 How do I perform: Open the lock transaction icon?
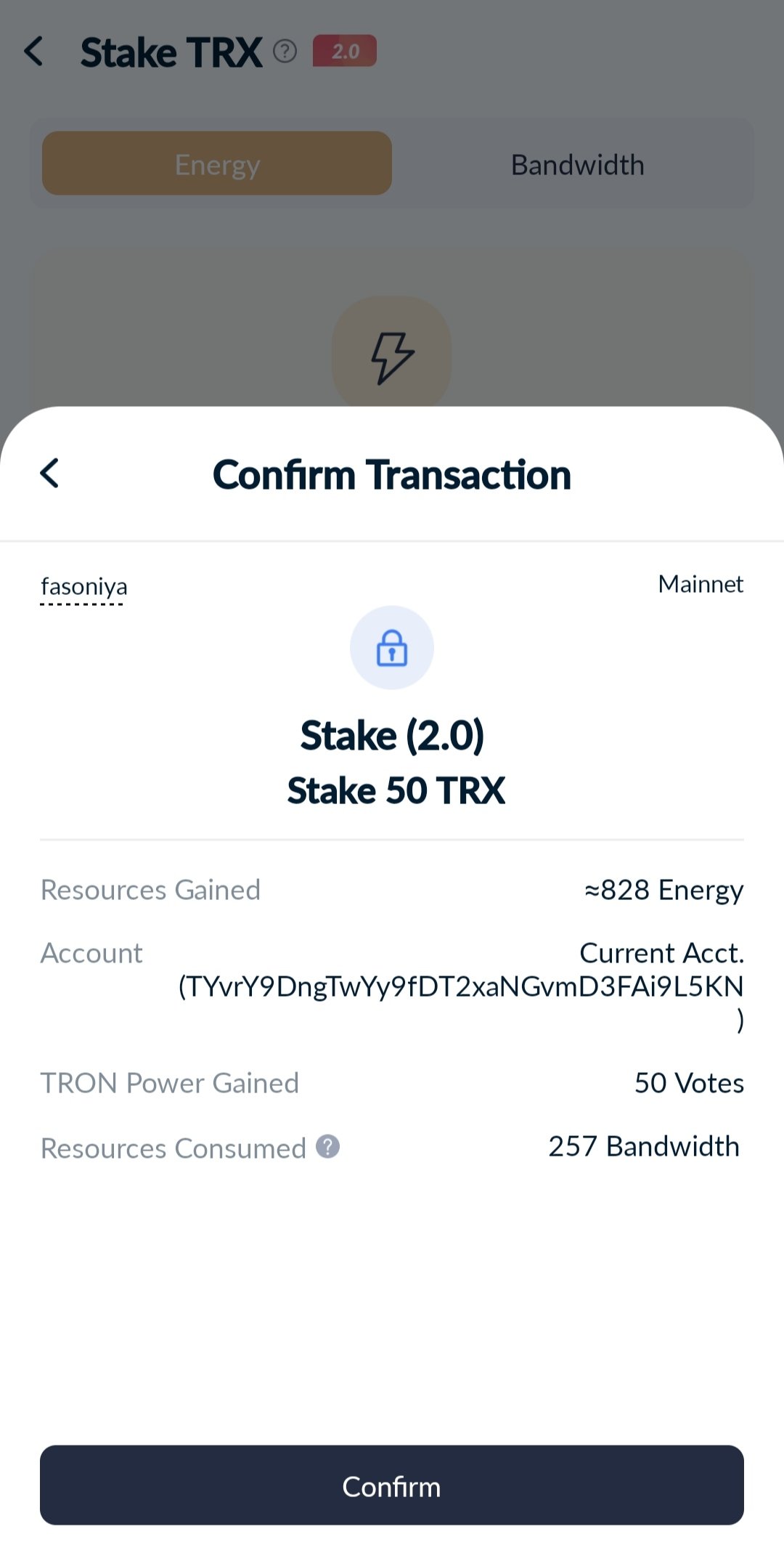[x=391, y=648]
